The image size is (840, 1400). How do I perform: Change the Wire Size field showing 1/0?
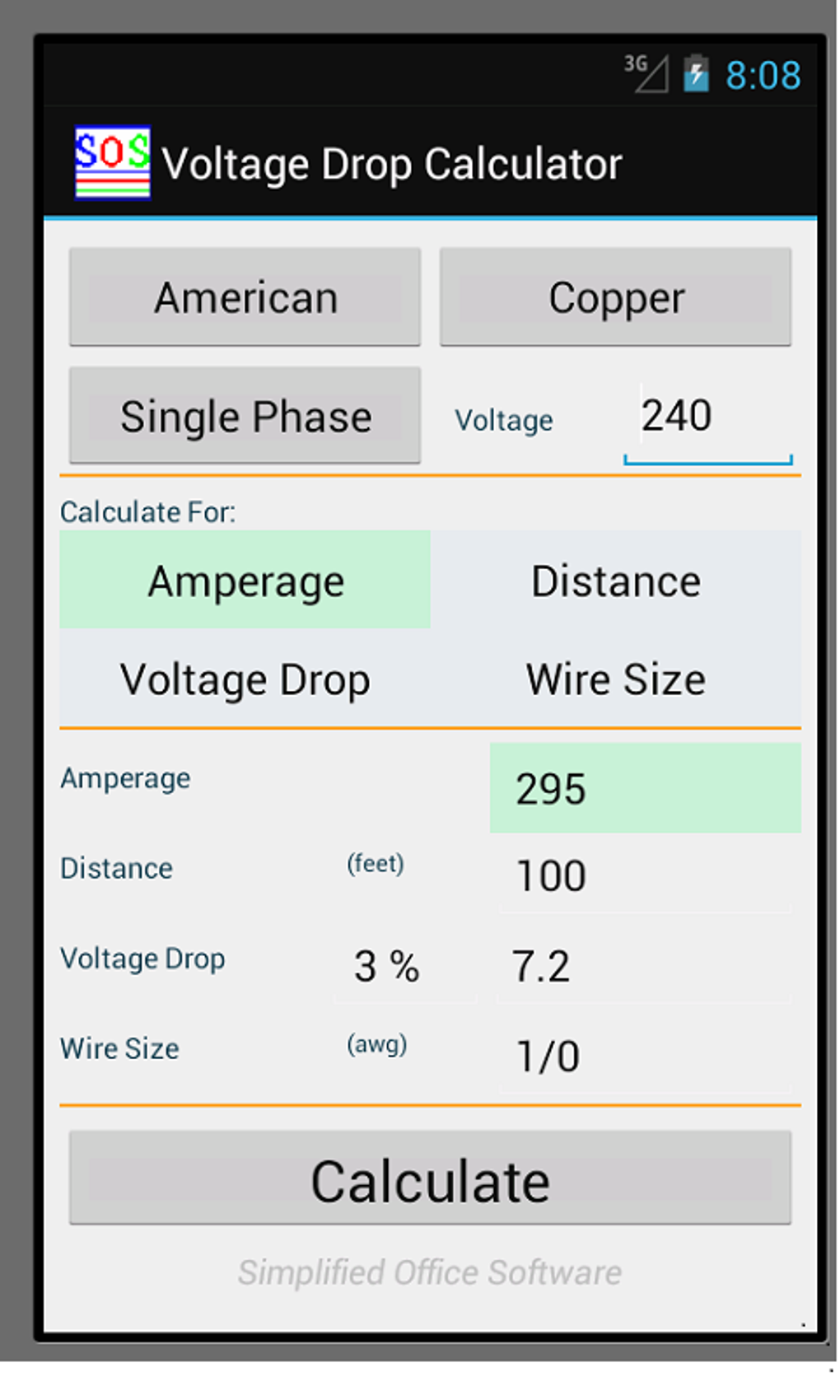coord(645,1056)
